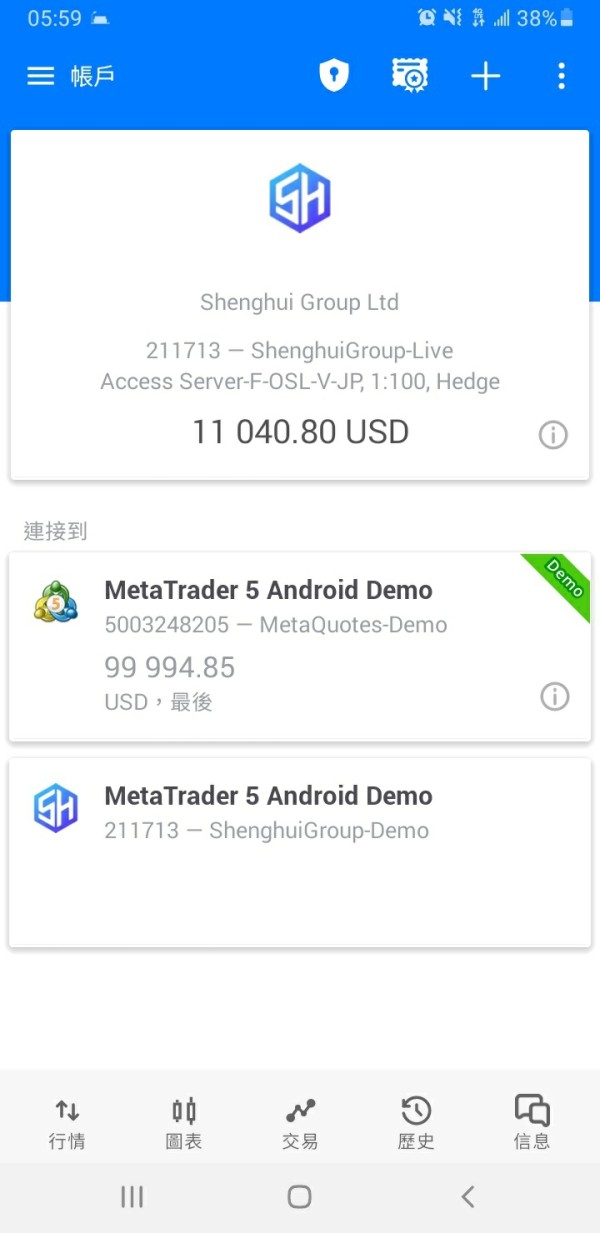Go to the 圖表 tab
600x1233 pixels.
pyautogui.click(x=184, y=1123)
